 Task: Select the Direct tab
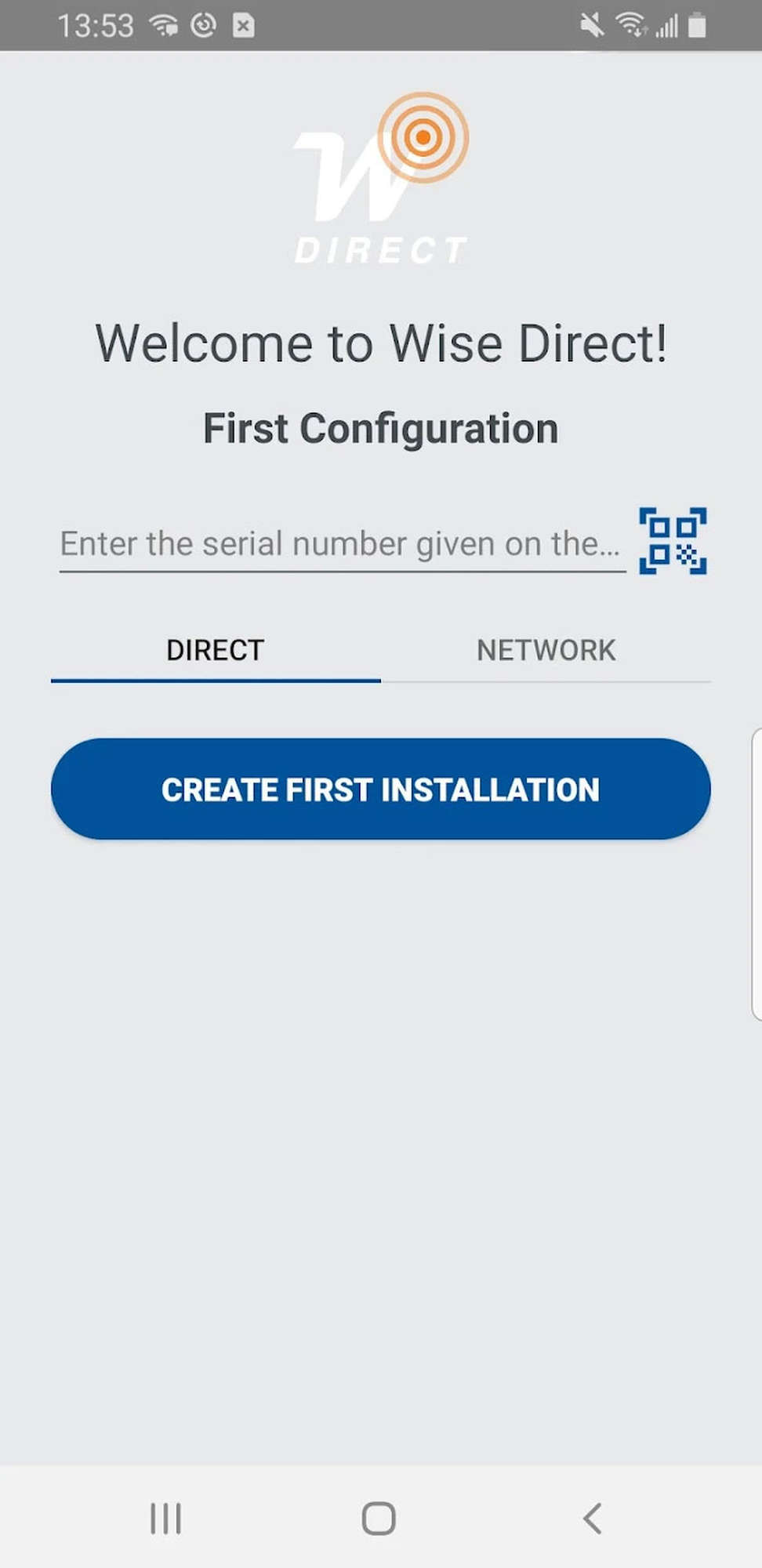tap(216, 651)
